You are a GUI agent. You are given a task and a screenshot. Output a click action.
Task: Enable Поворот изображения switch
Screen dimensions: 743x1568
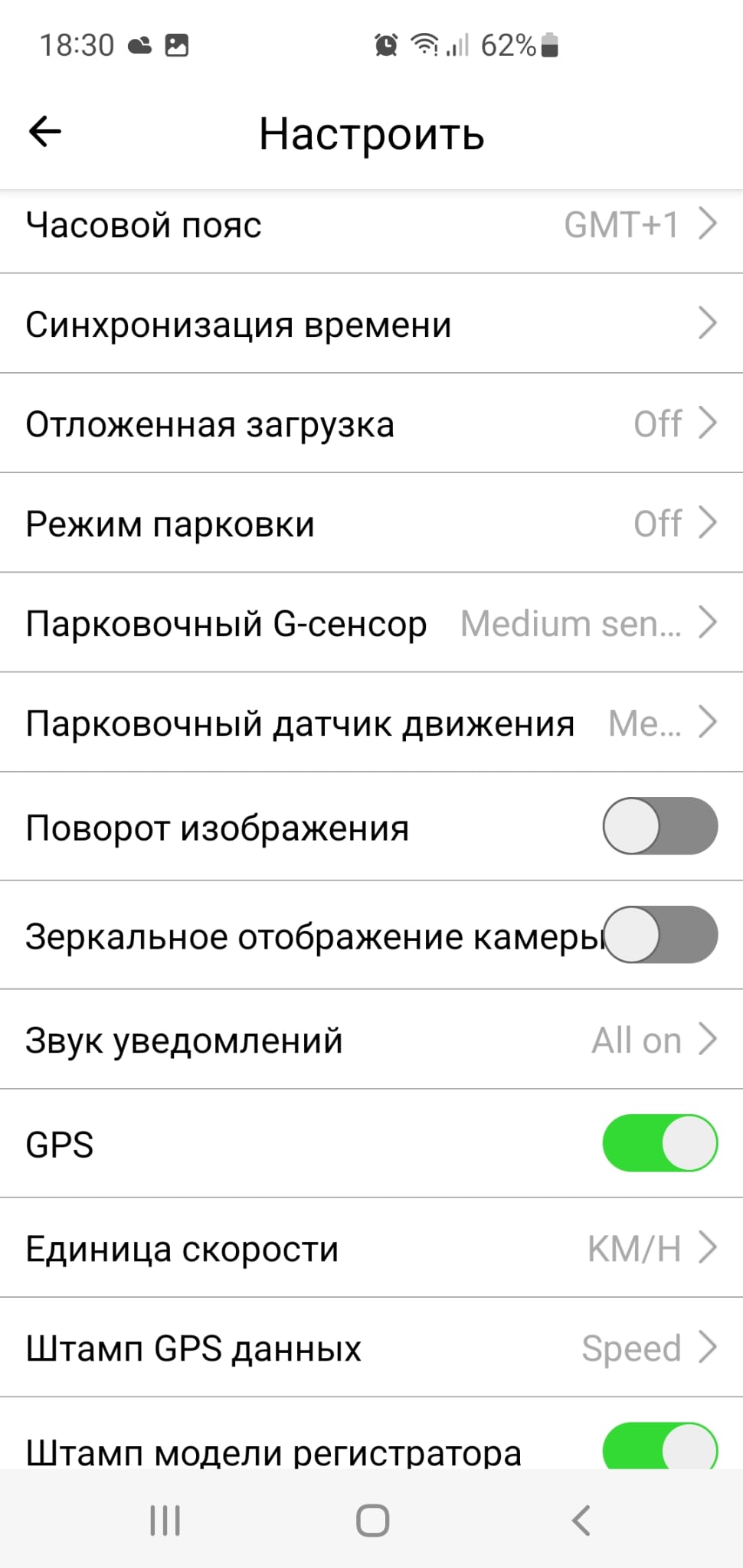click(x=660, y=826)
